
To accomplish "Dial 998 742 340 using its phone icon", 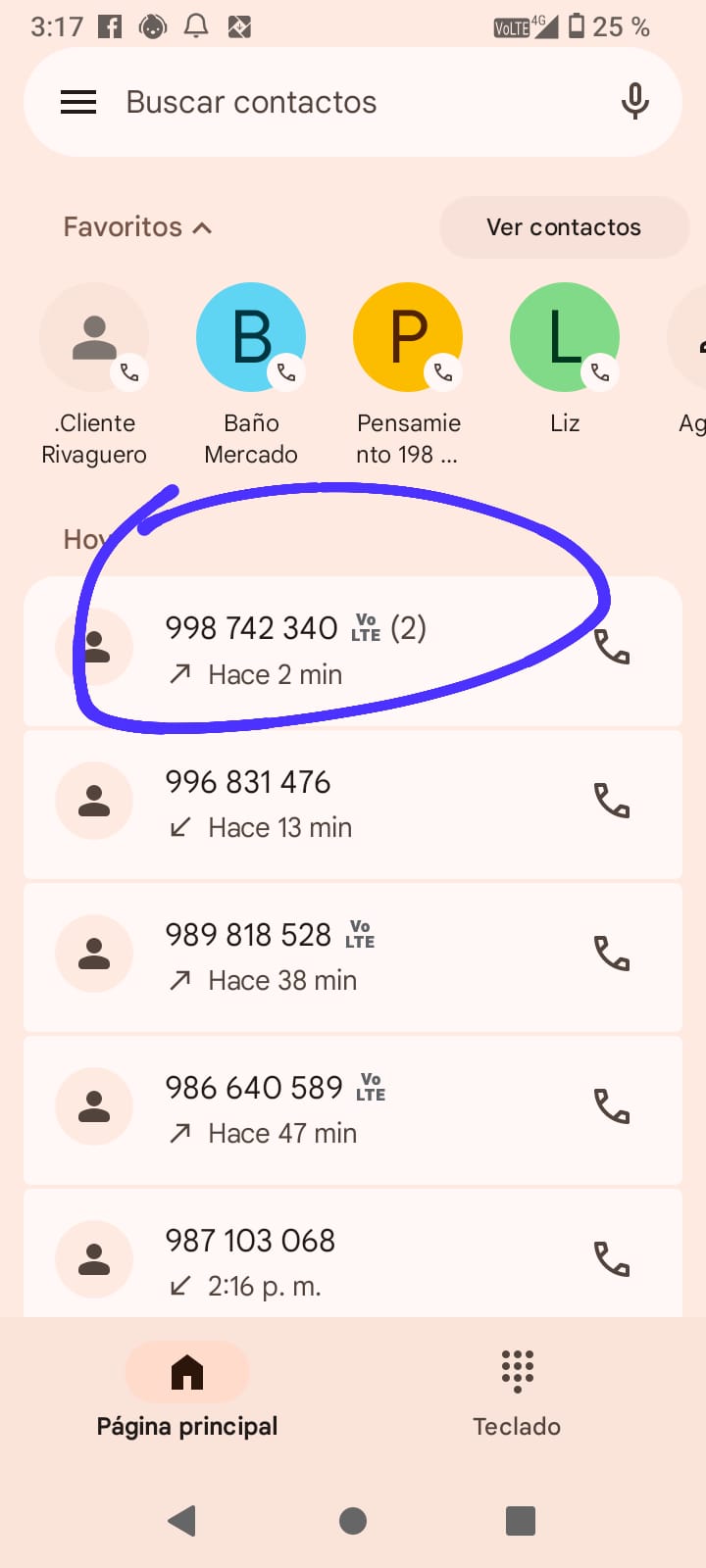I will [x=612, y=648].
